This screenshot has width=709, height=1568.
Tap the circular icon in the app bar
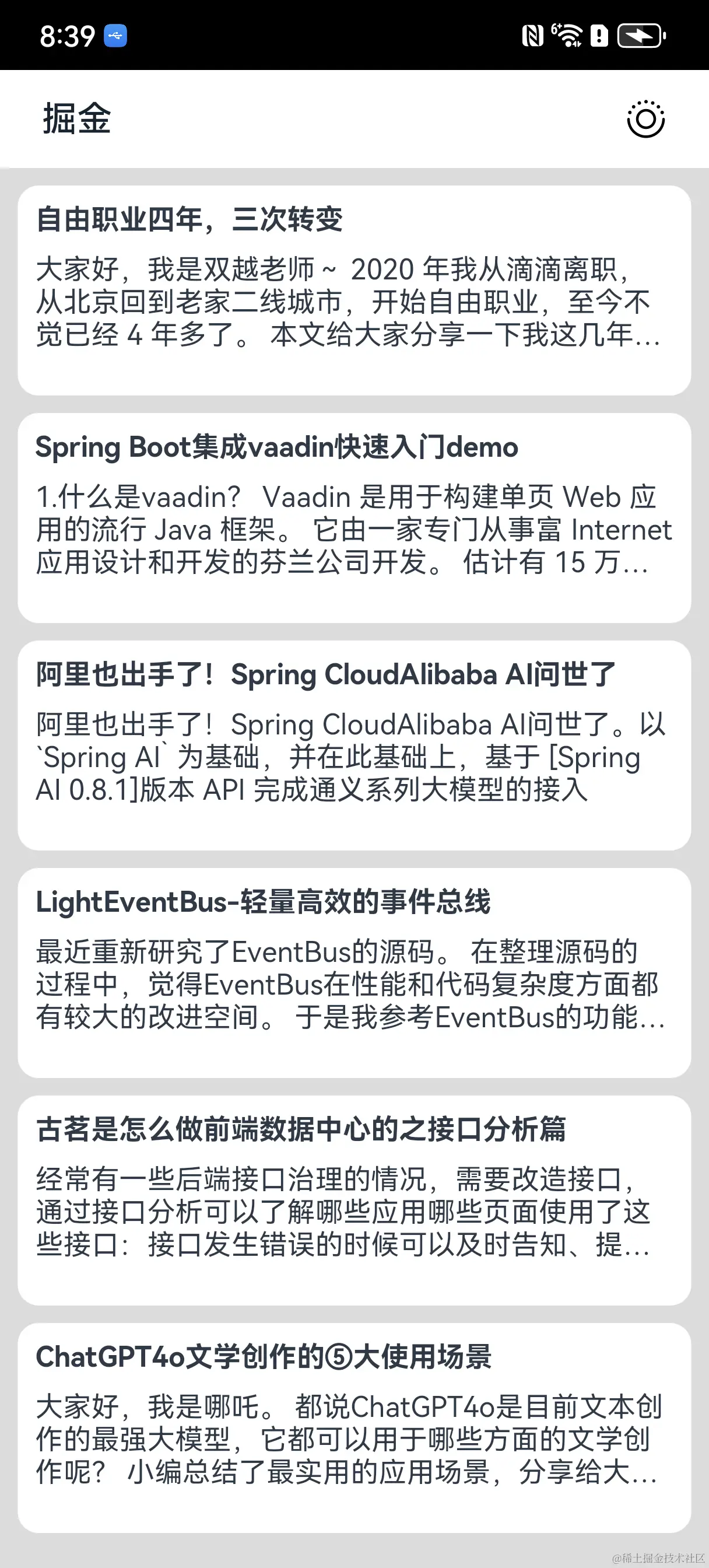(x=645, y=120)
